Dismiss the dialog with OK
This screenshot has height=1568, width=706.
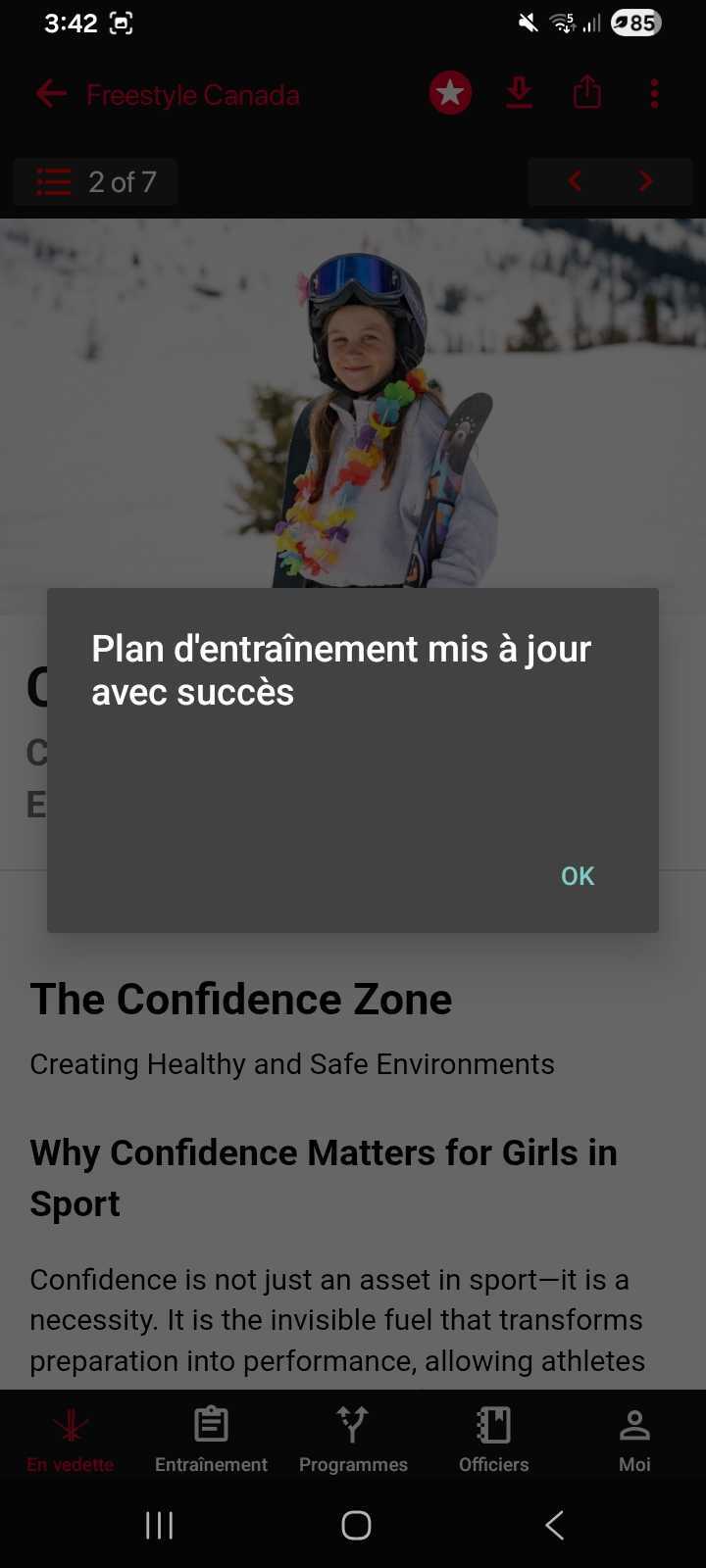click(577, 876)
